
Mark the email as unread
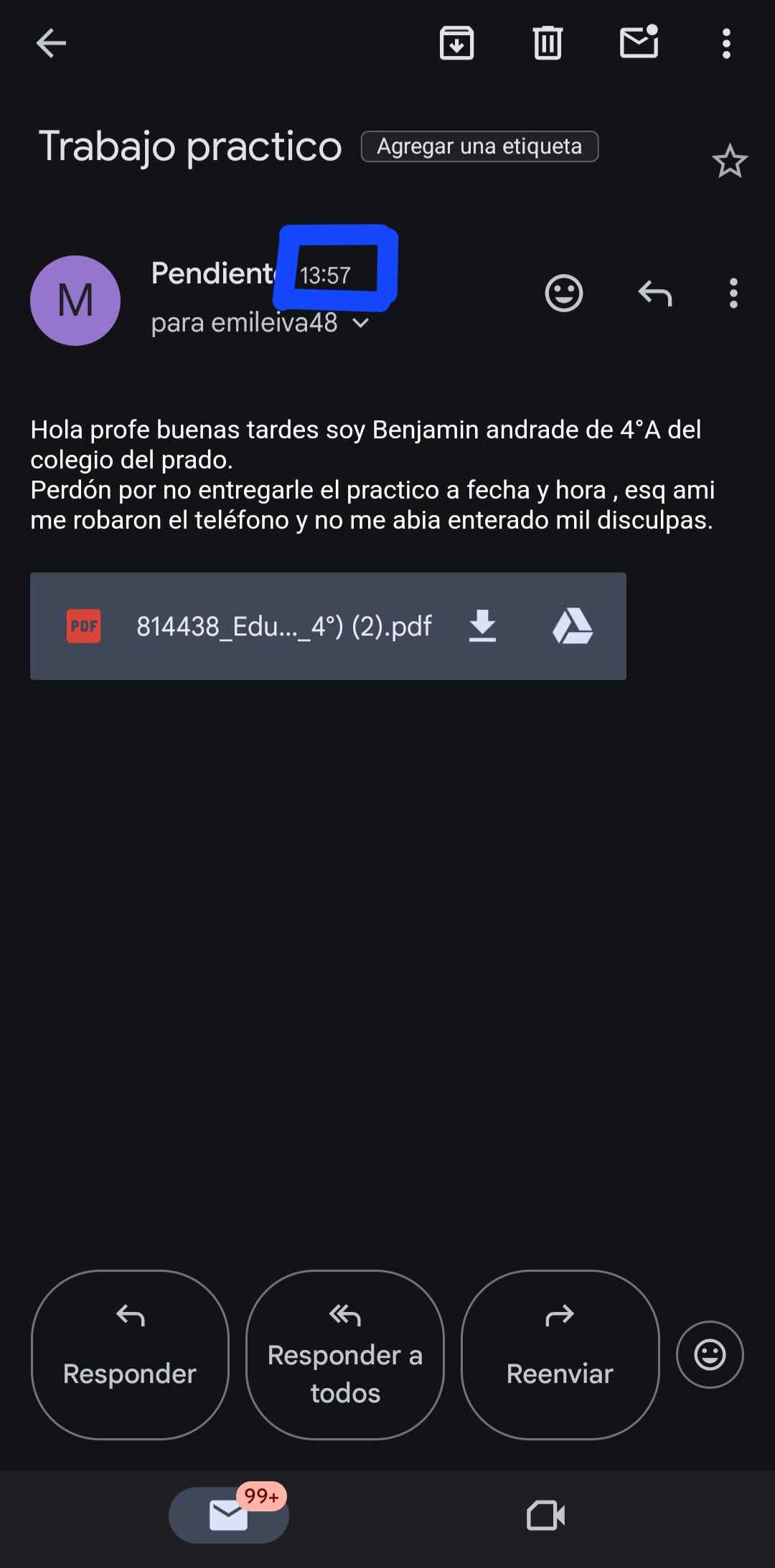point(639,42)
